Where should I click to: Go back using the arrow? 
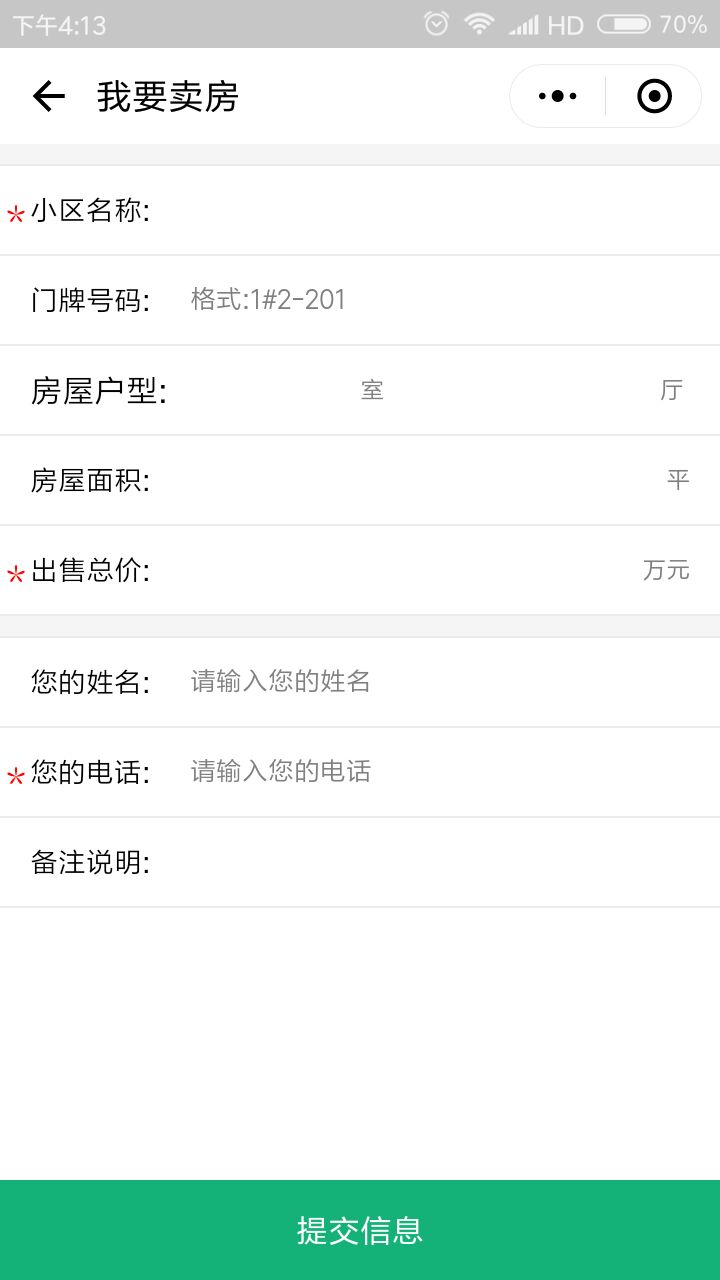[48, 96]
